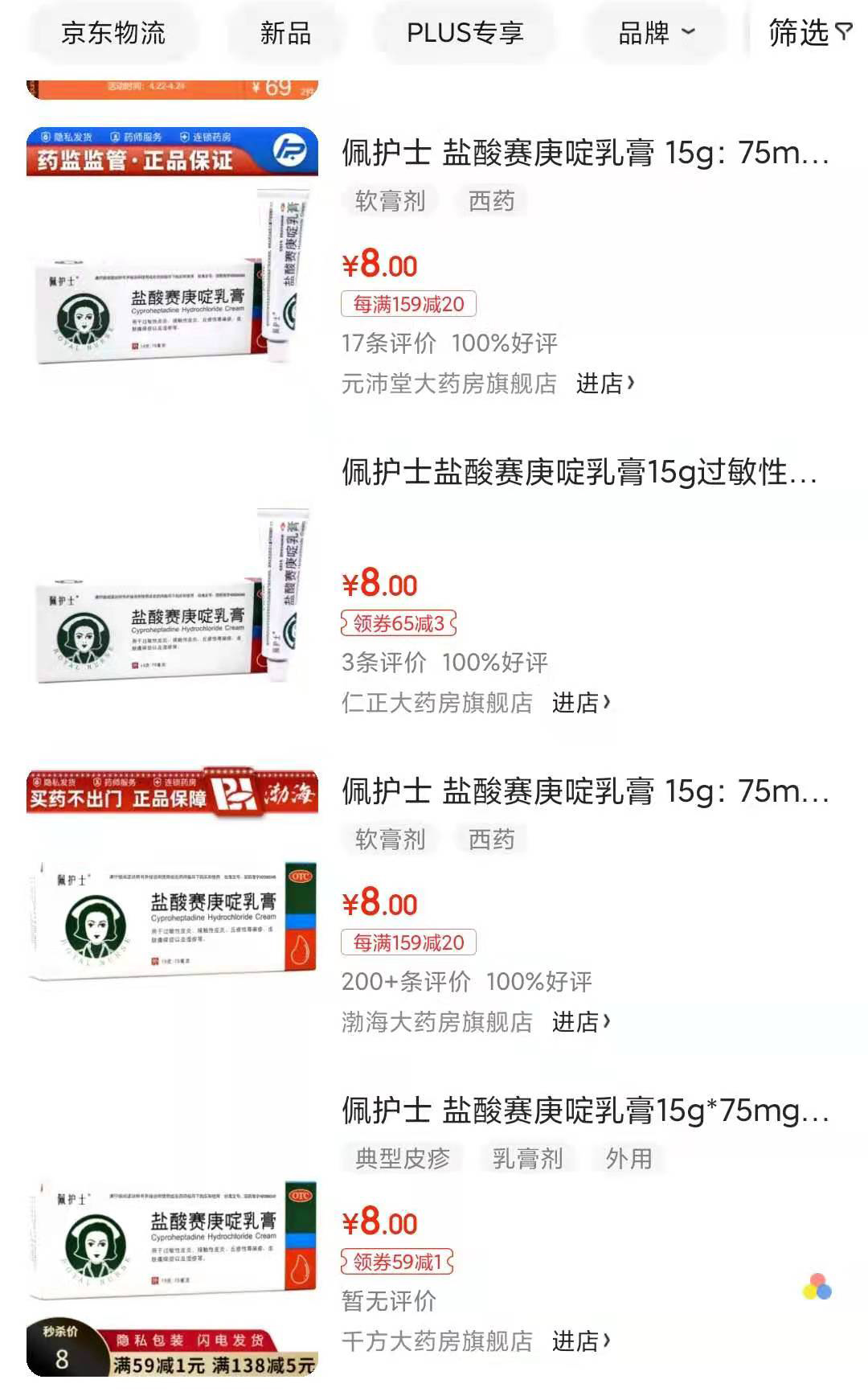Expand the 品牌 dropdown
The height and width of the screenshot is (1392, 868).
(x=656, y=33)
